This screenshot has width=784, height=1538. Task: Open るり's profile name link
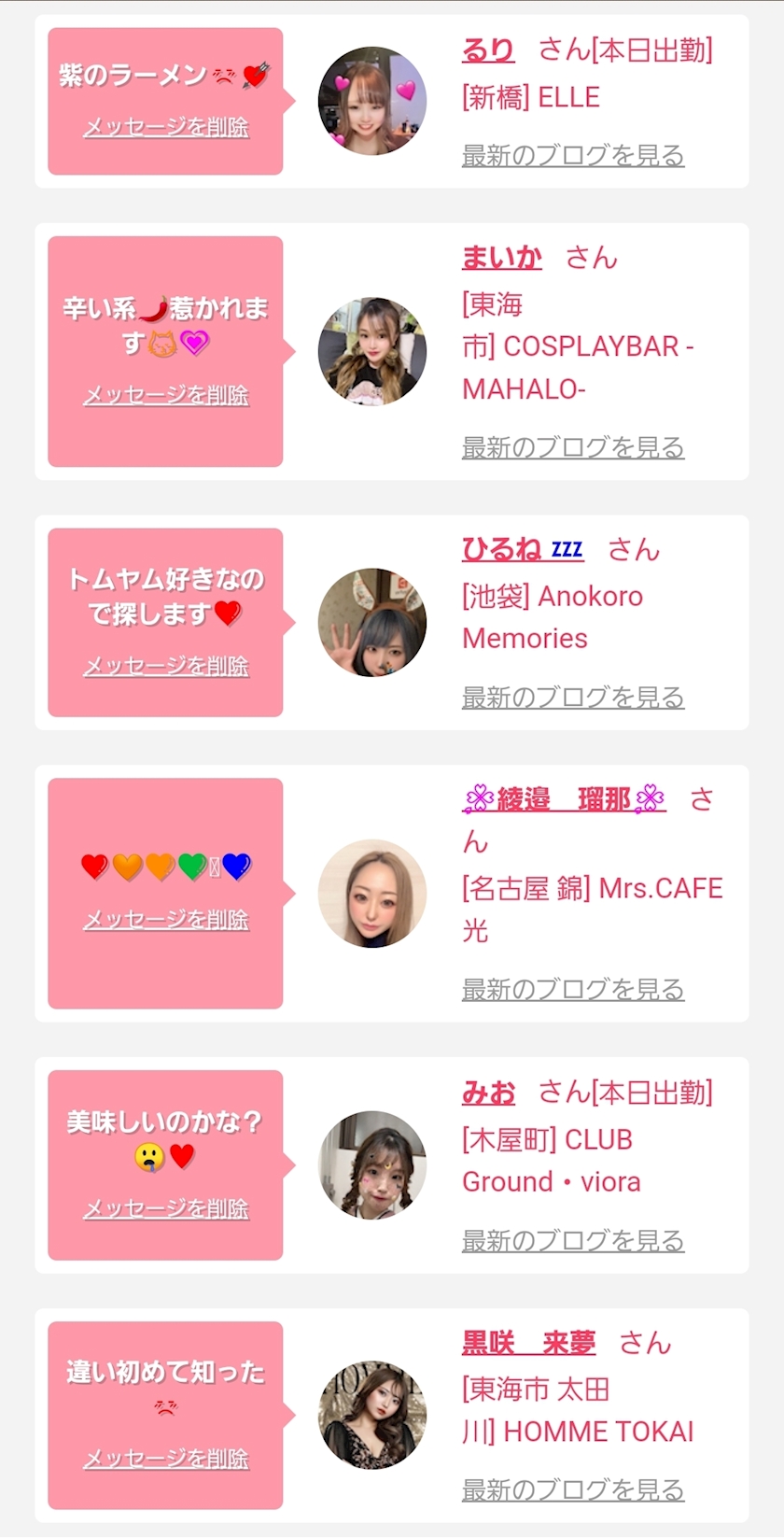(488, 49)
